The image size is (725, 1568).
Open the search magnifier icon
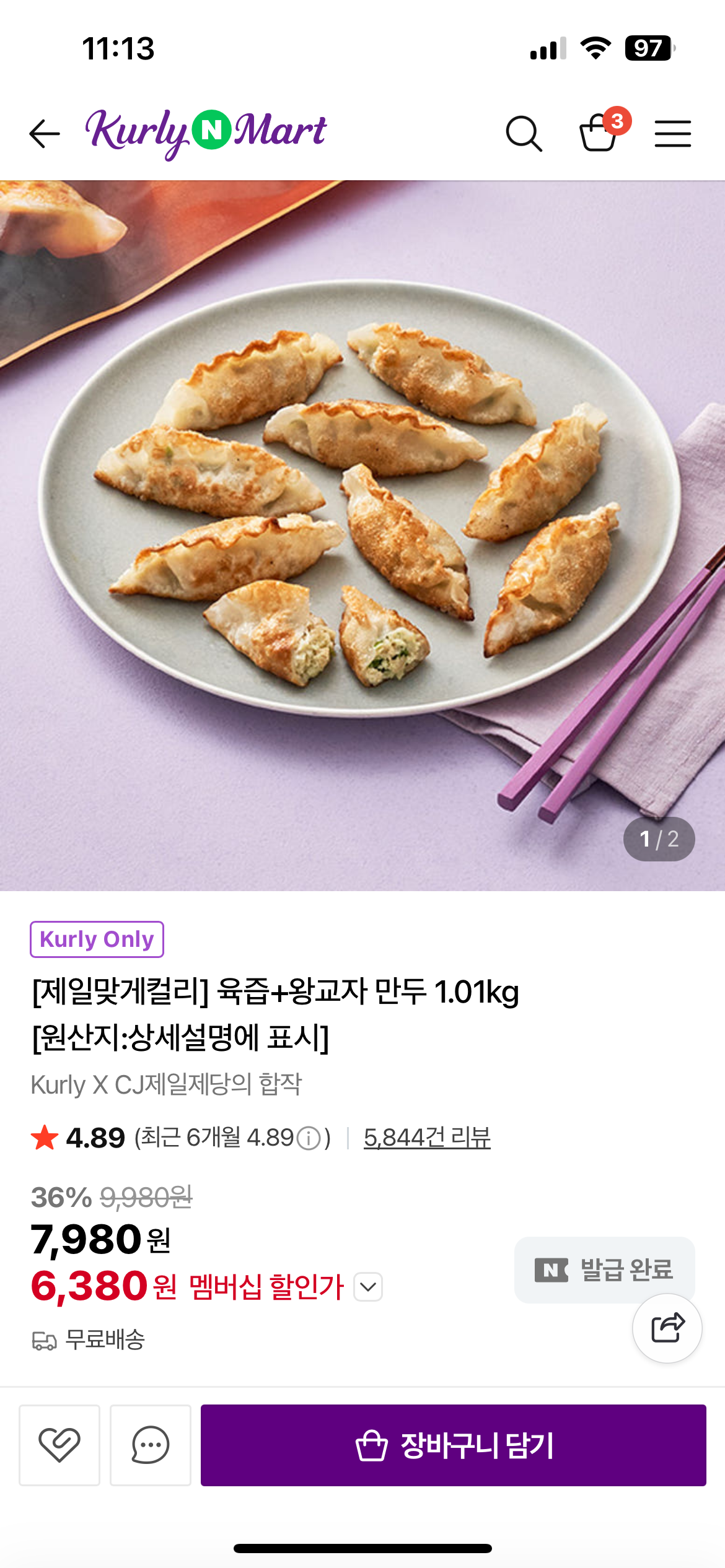pos(524,134)
